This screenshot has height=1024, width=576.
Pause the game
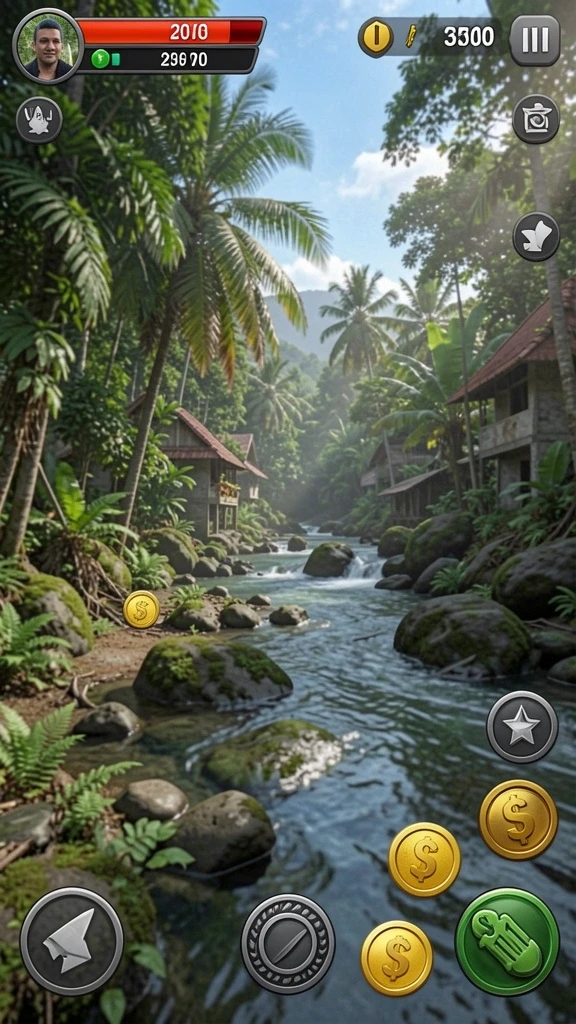pos(534,40)
